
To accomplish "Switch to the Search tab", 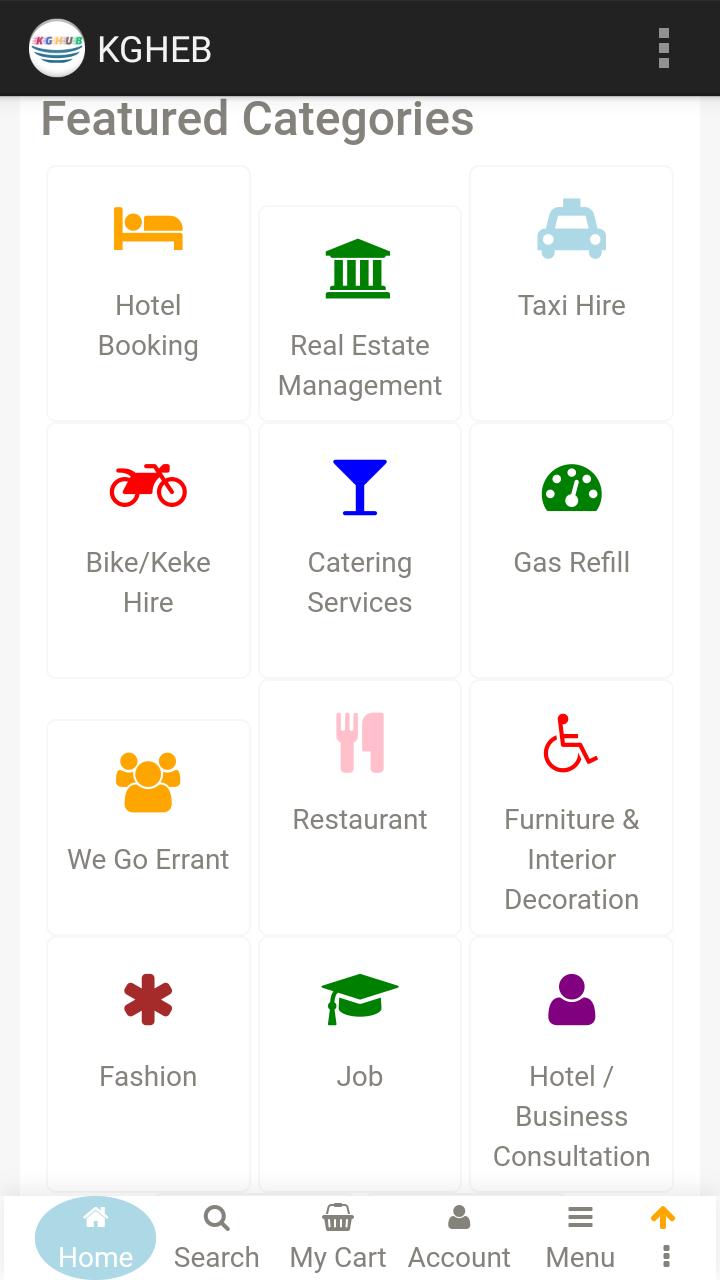I will 217,1238.
